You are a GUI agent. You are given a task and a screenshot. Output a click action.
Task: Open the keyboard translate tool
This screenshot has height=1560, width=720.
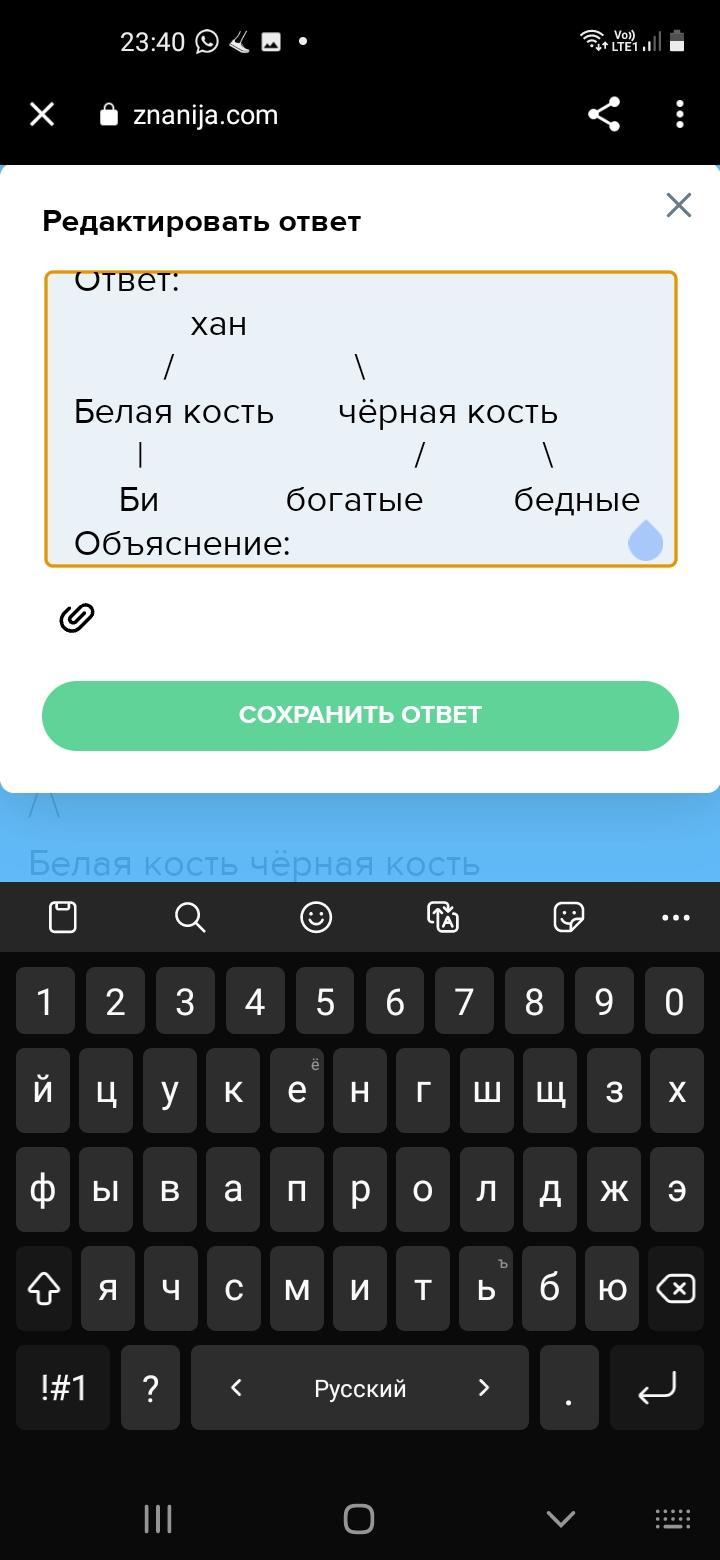[x=443, y=917]
